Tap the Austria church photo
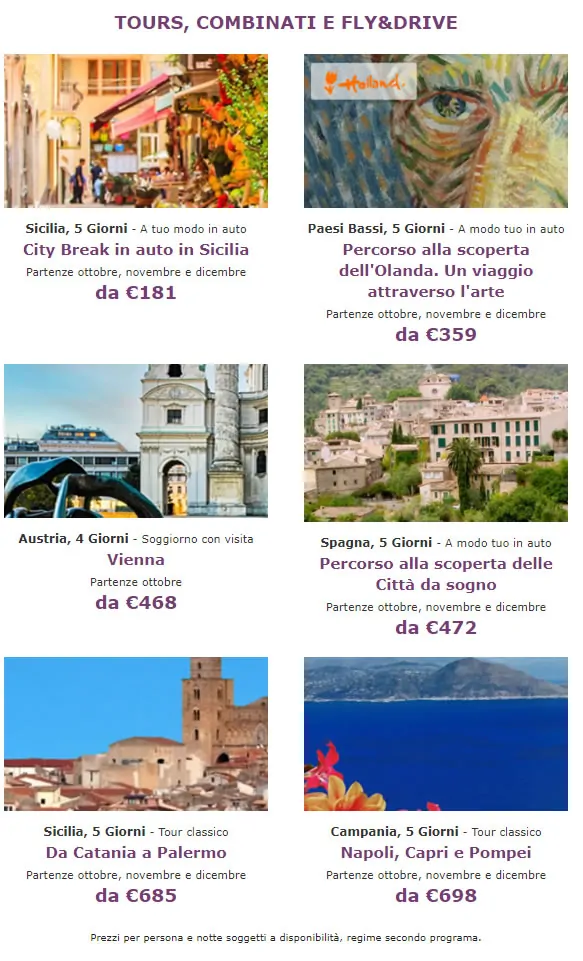 pos(135,441)
